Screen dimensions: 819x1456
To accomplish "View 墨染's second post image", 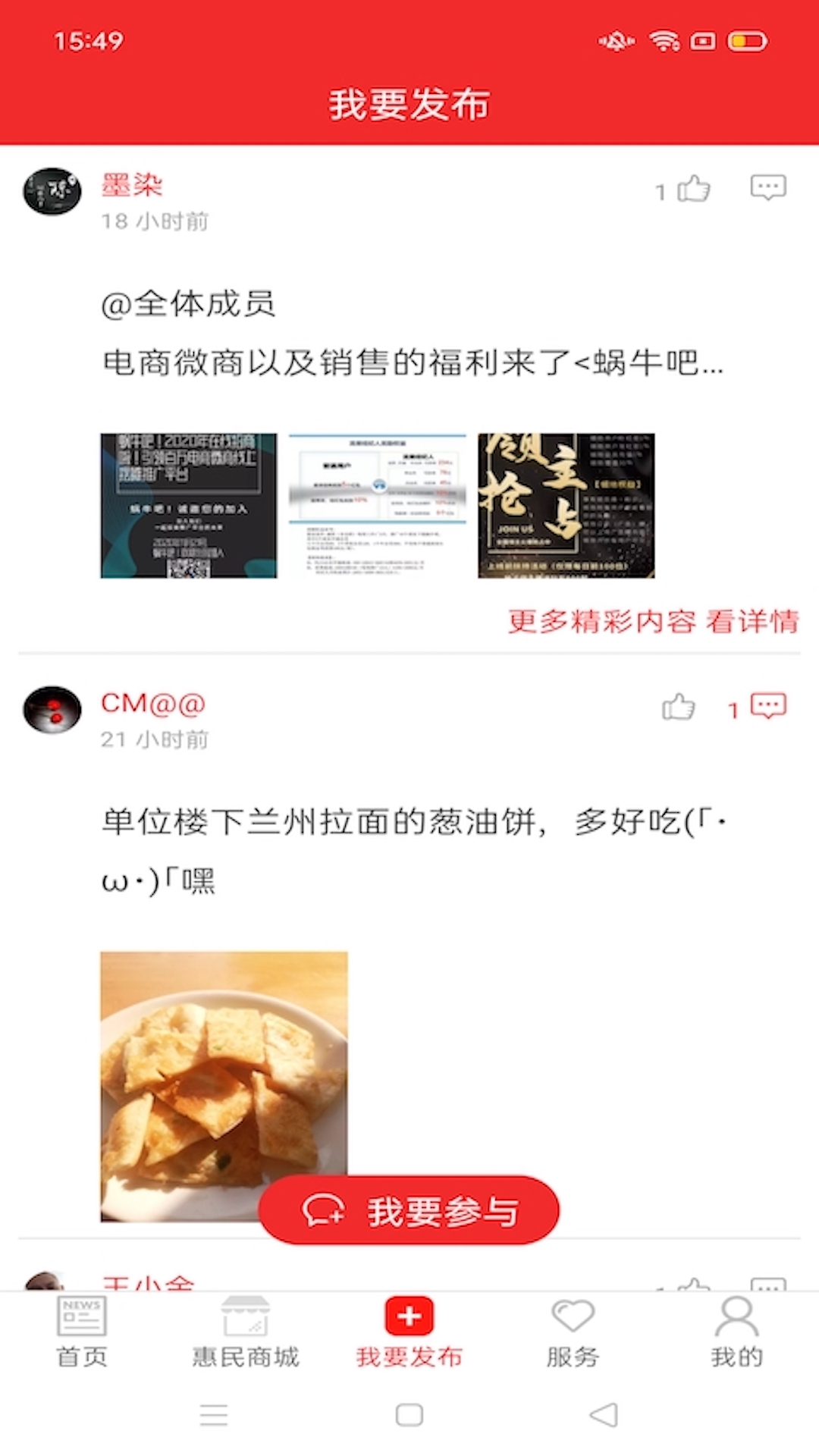I will [377, 506].
